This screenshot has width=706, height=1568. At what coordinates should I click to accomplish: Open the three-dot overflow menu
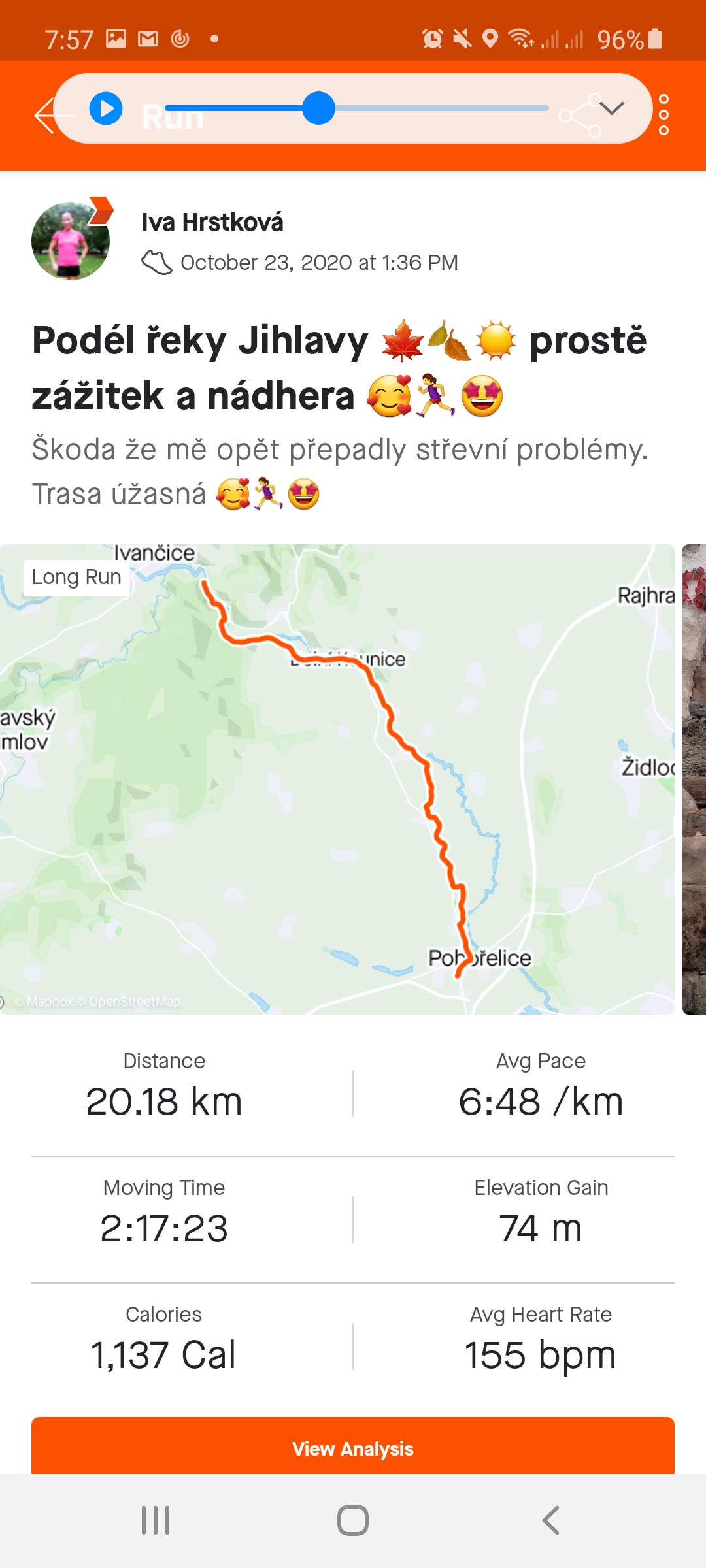[x=664, y=115]
